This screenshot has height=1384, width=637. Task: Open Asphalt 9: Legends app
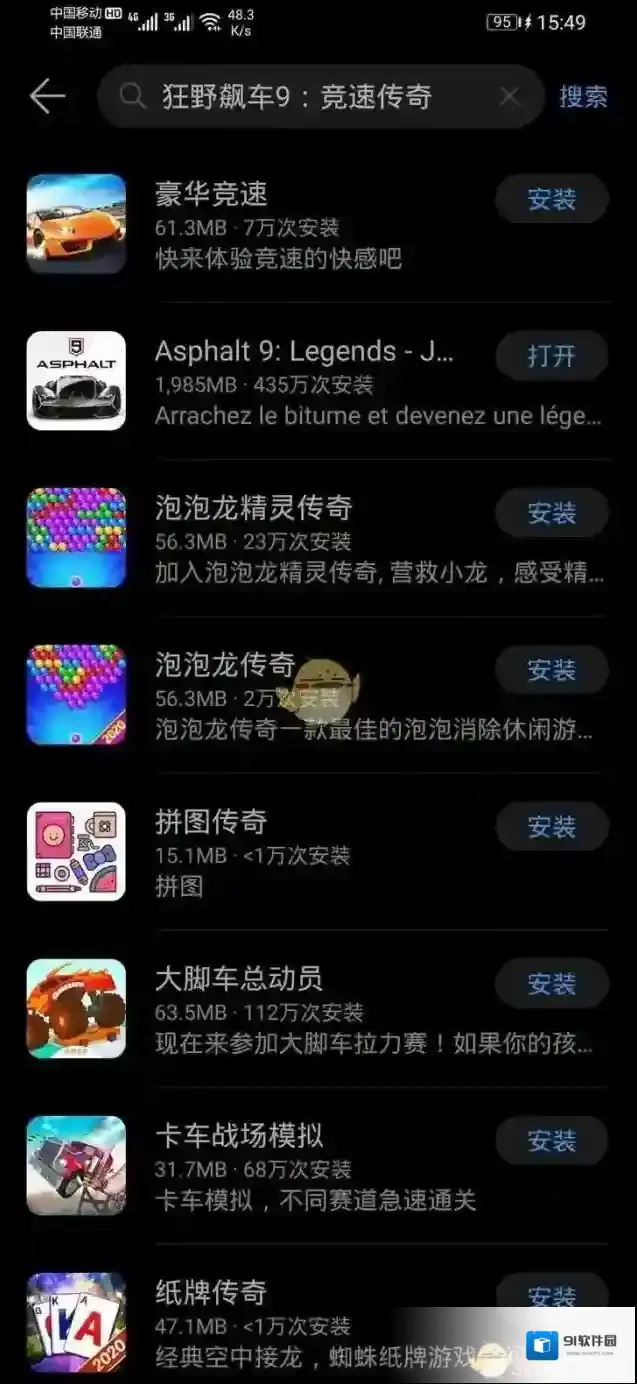[552, 356]
